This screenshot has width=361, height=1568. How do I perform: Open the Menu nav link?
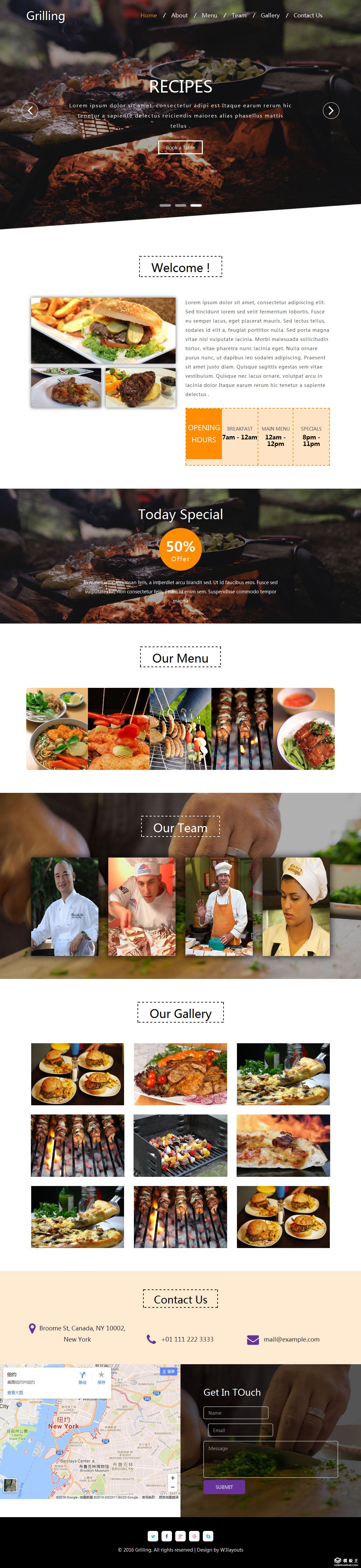pos(209,15)
